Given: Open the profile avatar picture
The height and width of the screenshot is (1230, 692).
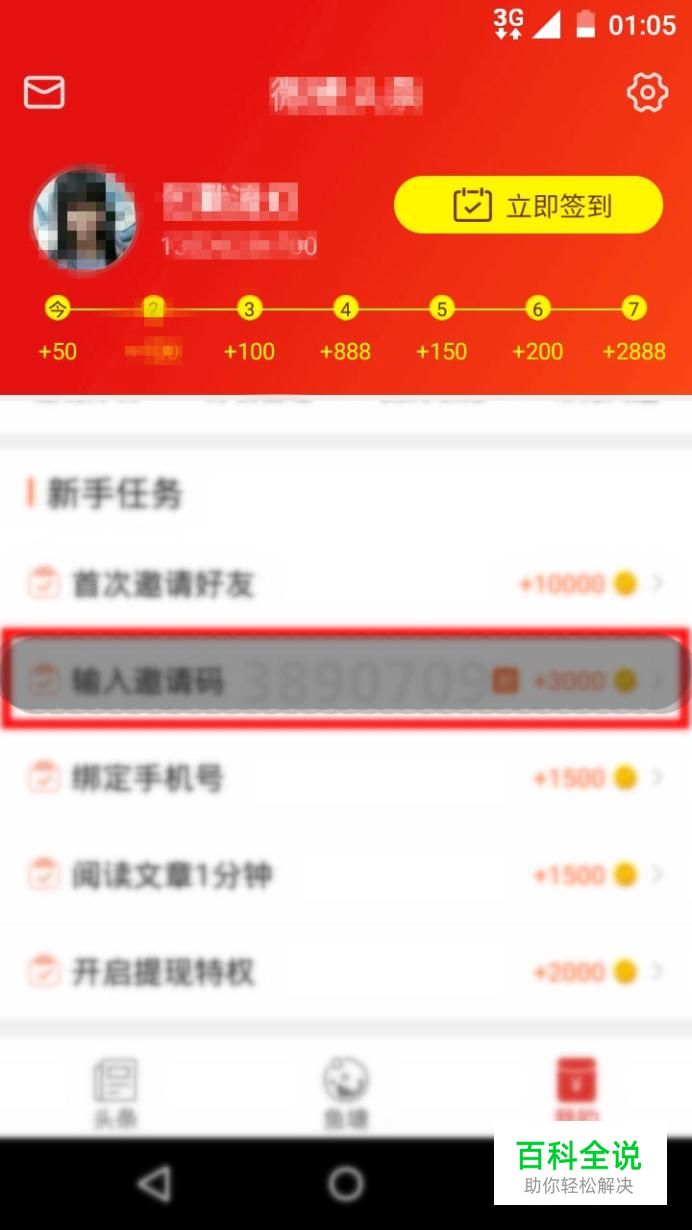Looking at the screenshot, I should tap(84, 219).
